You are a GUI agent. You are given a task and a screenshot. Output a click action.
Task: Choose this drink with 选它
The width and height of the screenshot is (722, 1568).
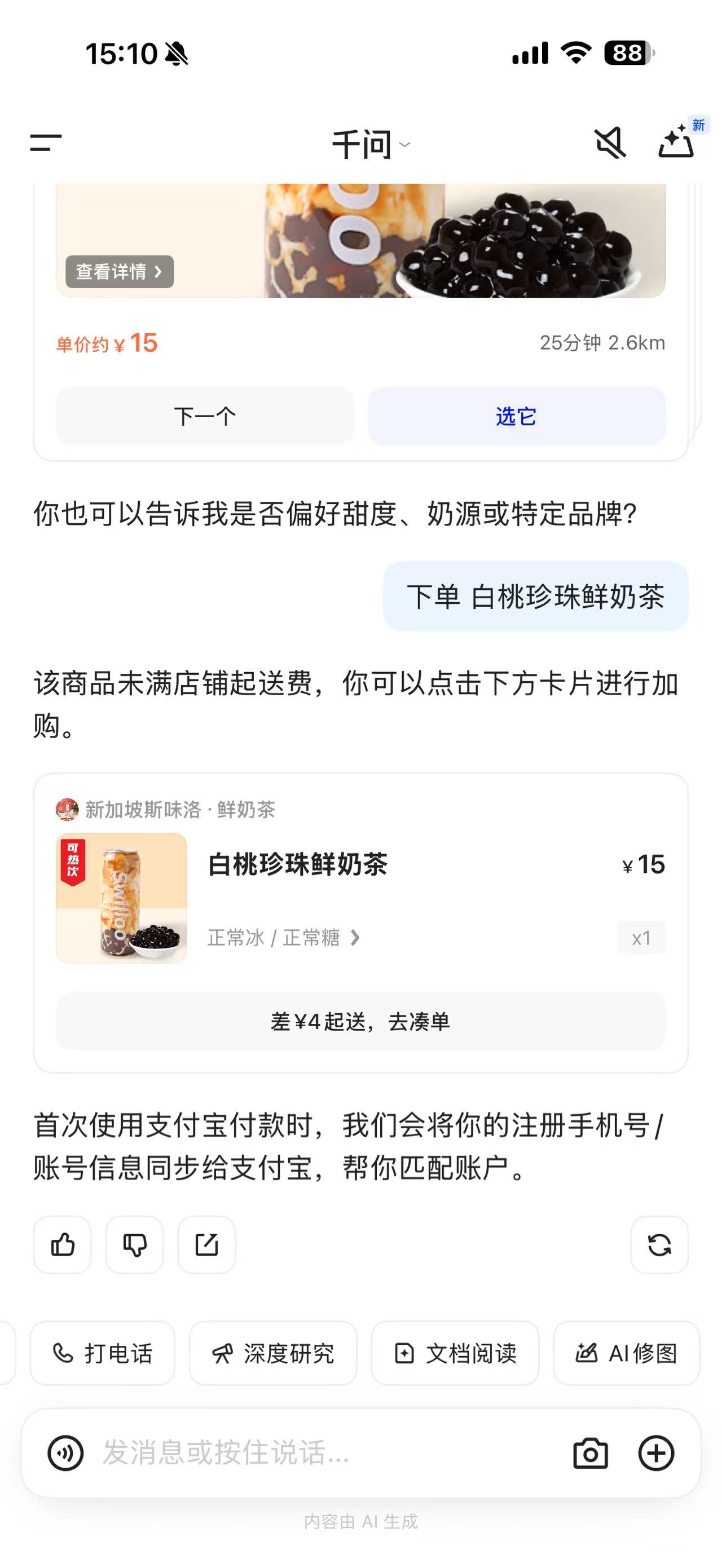click(516, 416)
